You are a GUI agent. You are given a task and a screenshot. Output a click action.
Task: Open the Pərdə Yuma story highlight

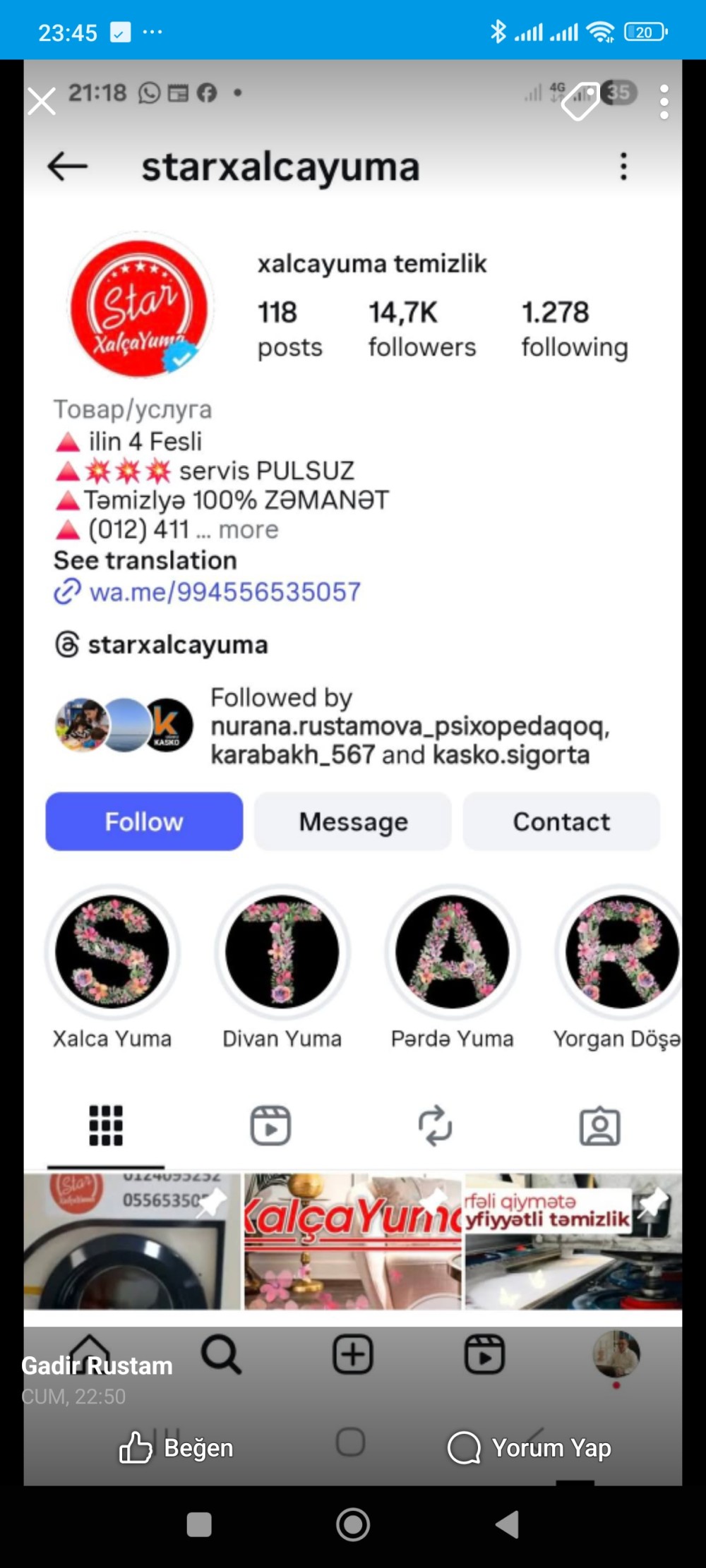click(x=452, y=951)
